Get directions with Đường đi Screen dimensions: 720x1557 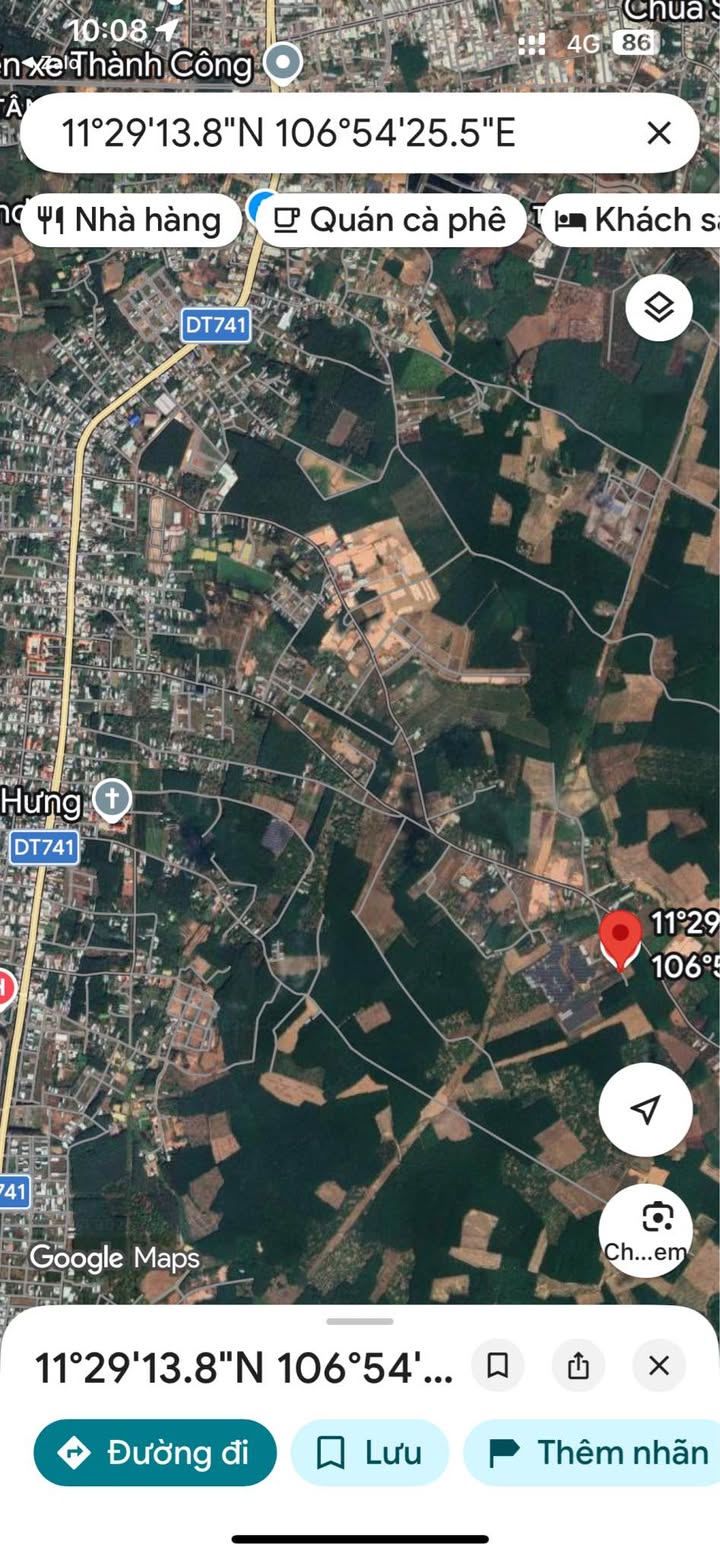pos(155,1452)
